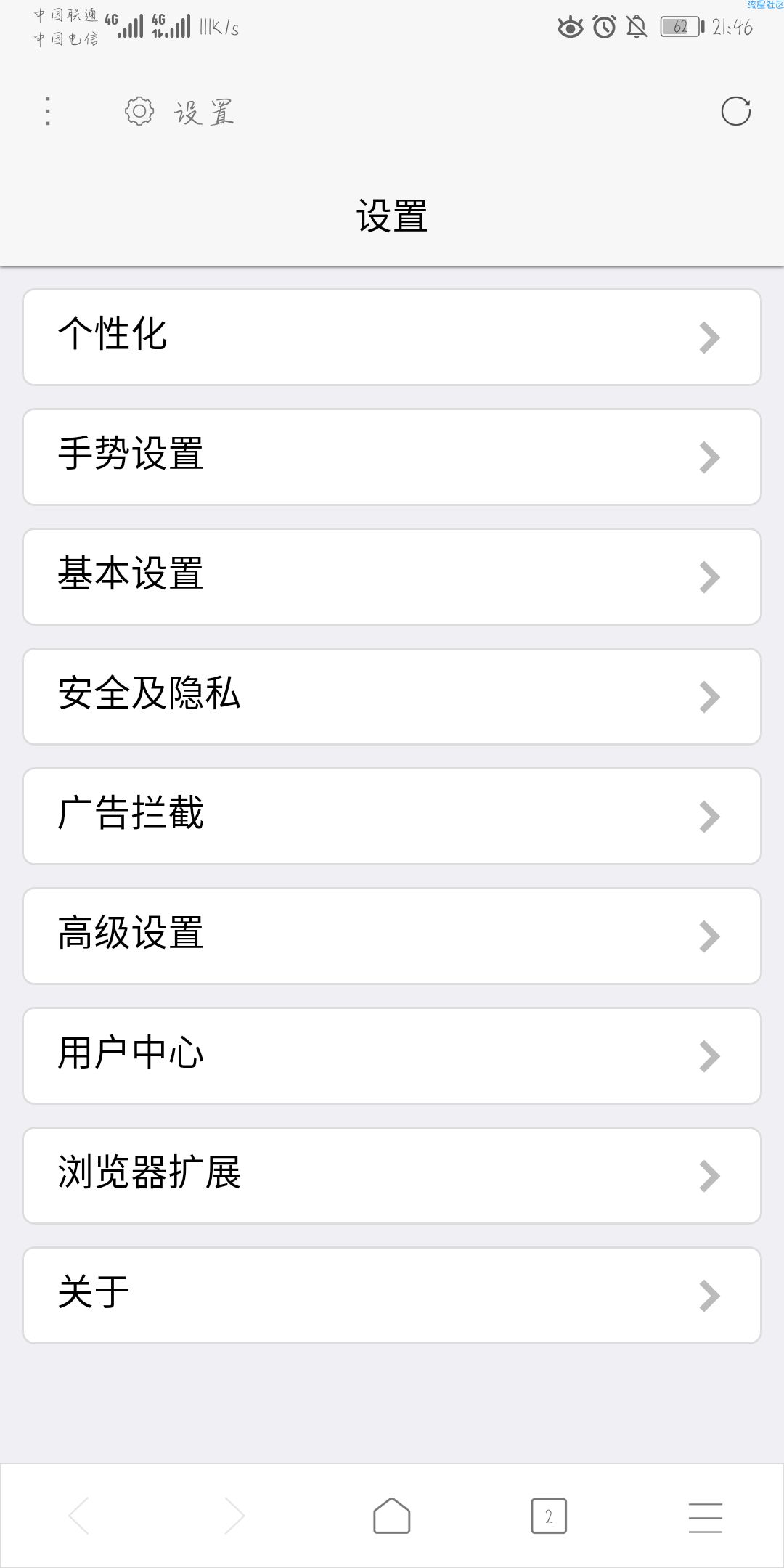
Task: View the 关于 about page
Action: pyautogui.click(x=392, y=1295)
